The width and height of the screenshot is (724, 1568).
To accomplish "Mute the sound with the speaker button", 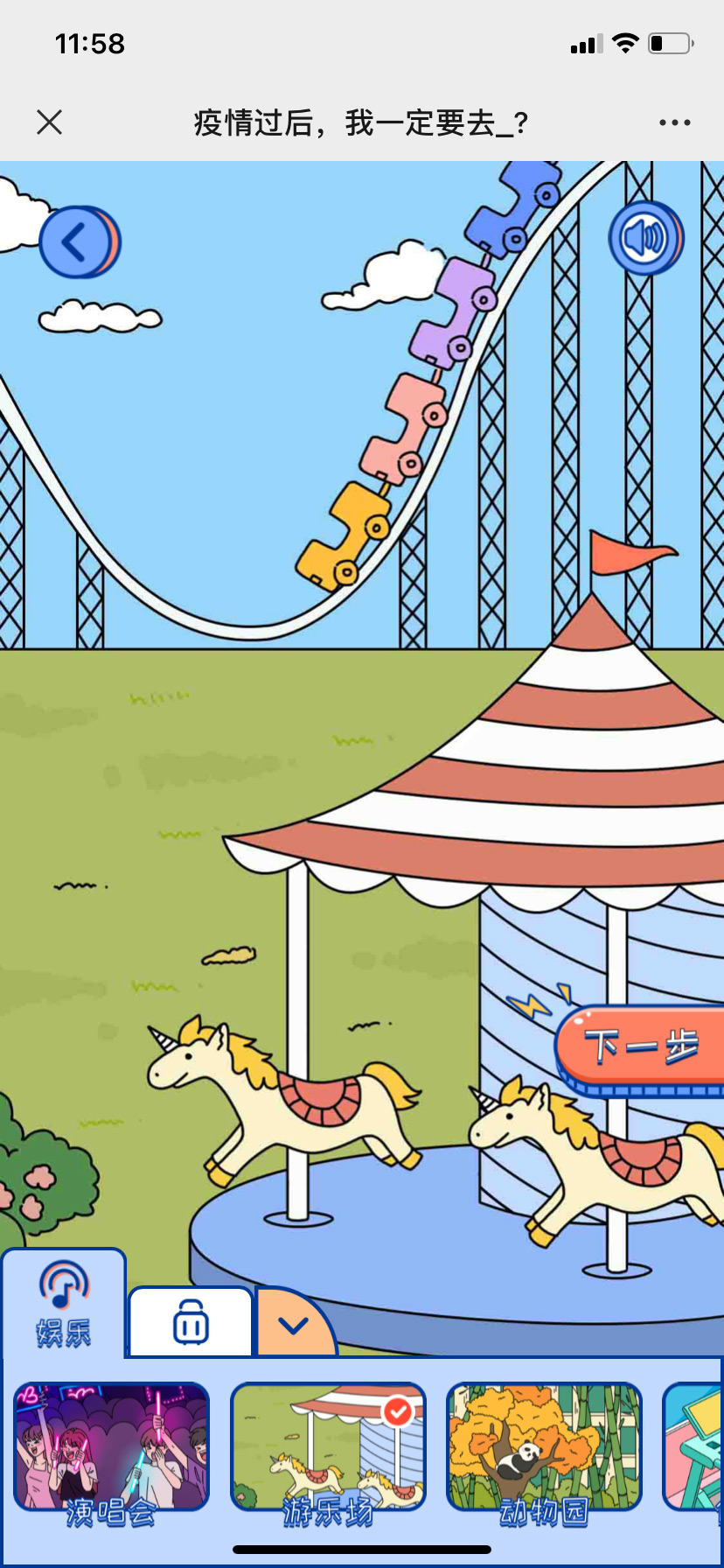I will (645, 237).
